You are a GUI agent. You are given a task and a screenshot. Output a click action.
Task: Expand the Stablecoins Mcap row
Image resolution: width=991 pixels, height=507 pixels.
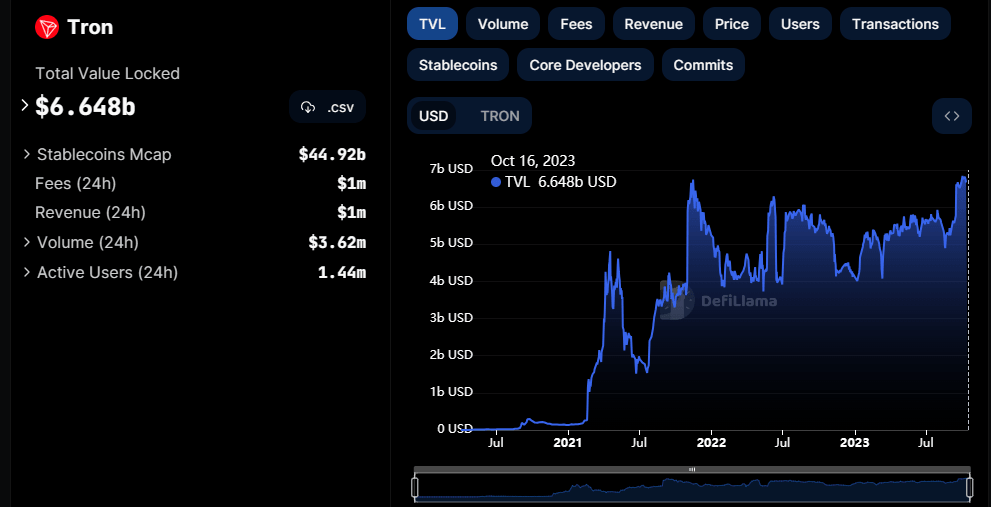coord(27,154)
